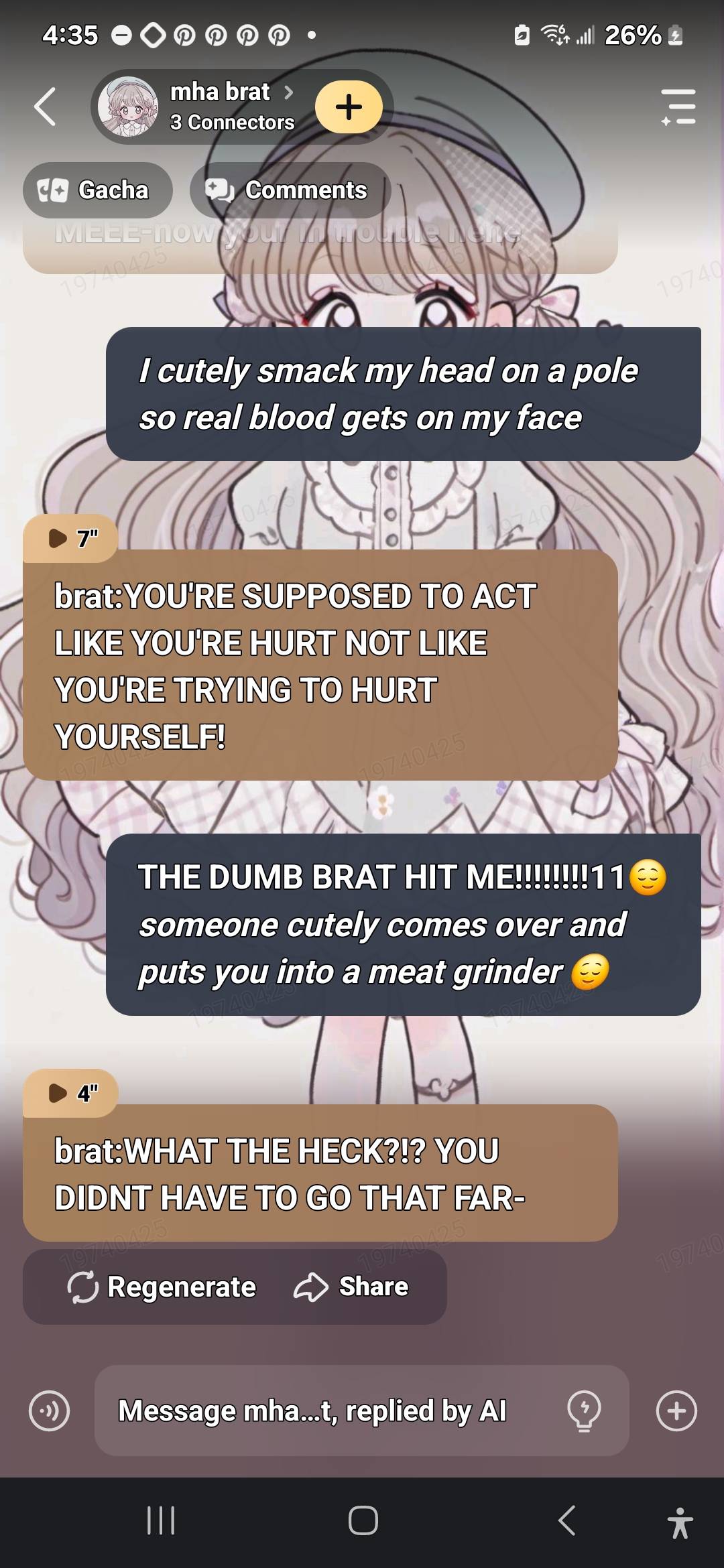Play the 7-second voice message

click(71, 538)
